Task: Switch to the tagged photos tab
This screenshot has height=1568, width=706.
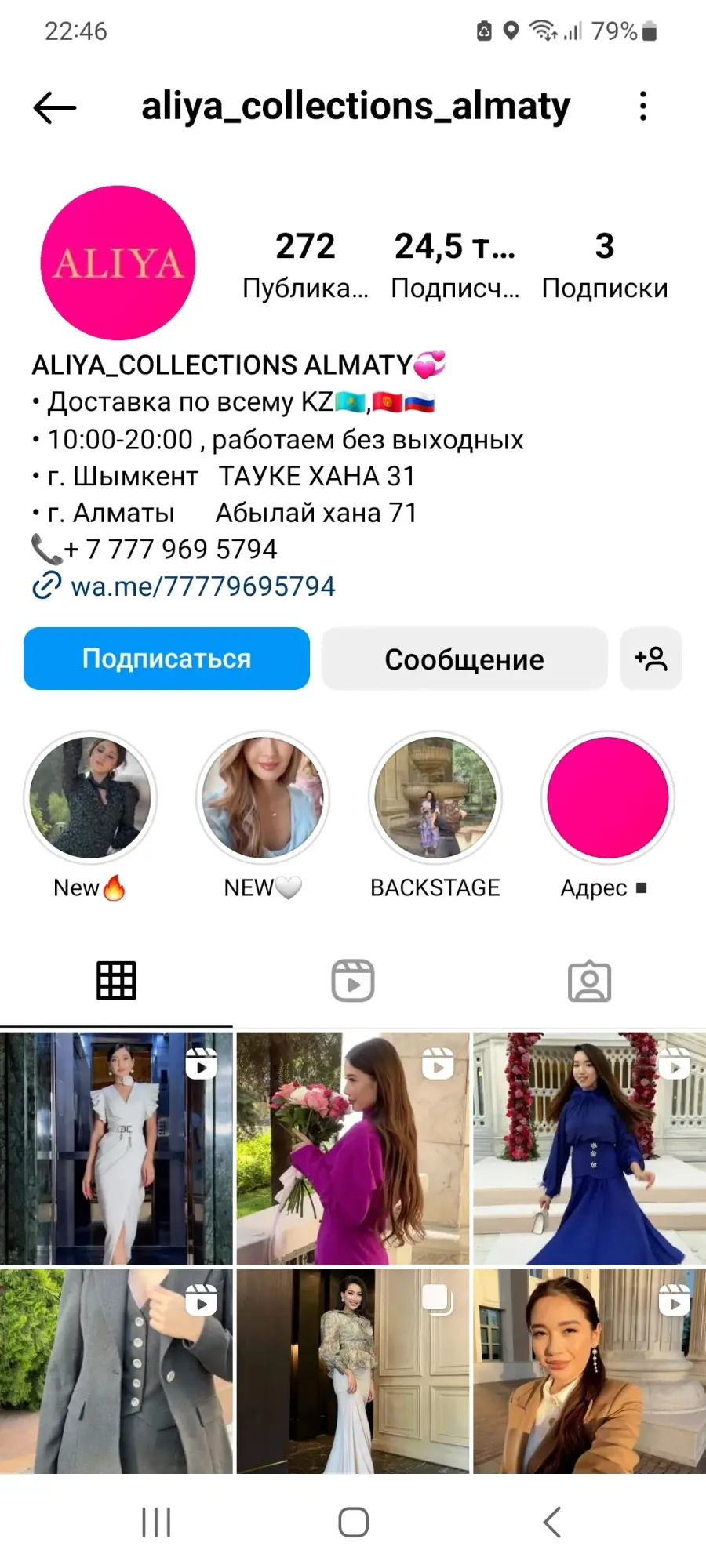Action: coord(590,981)
